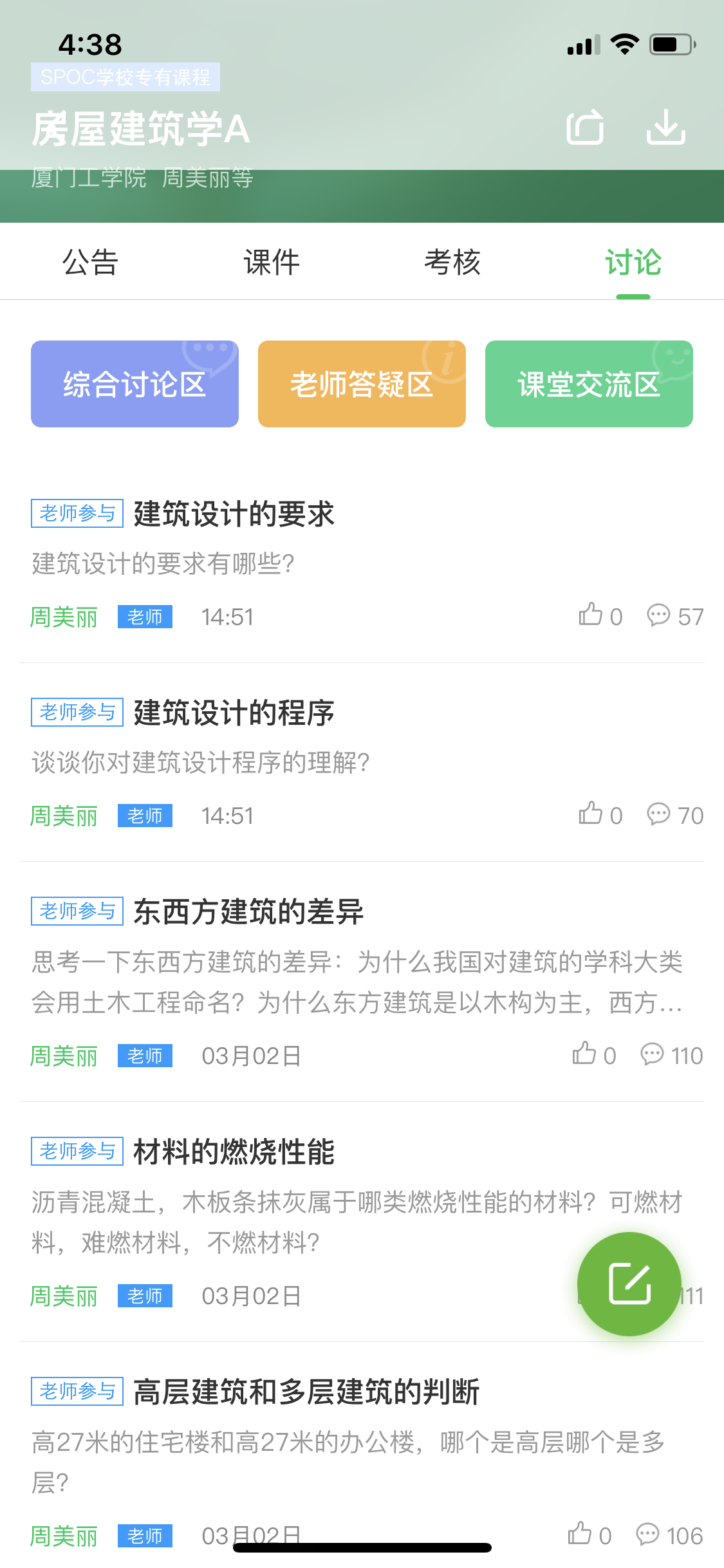This screenshot has height=1568, width=724.
Task: Compose a new discussion post
Action: [x=629, y=1283]
